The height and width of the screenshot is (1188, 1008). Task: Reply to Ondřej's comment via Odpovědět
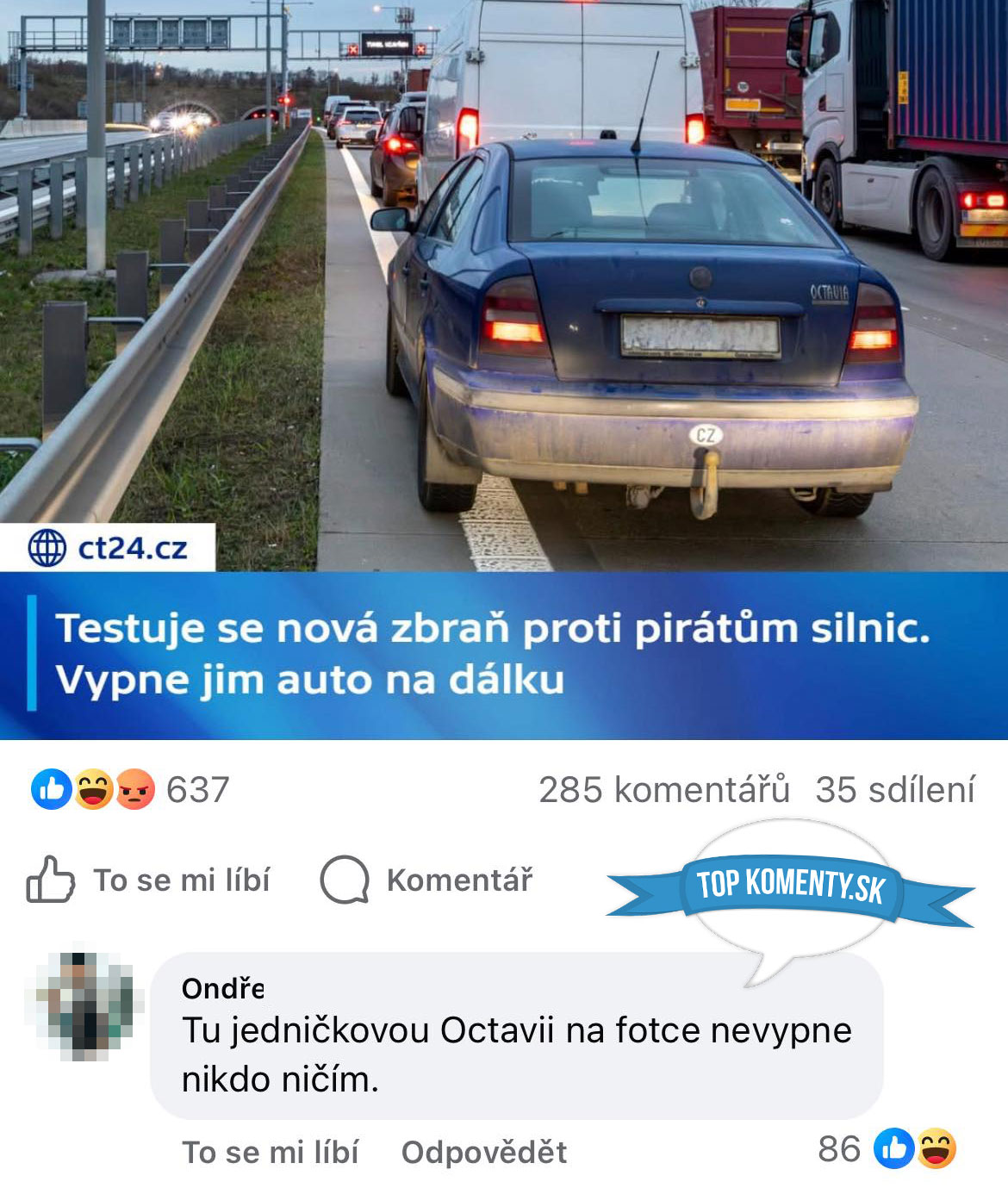coord(483,1152)
